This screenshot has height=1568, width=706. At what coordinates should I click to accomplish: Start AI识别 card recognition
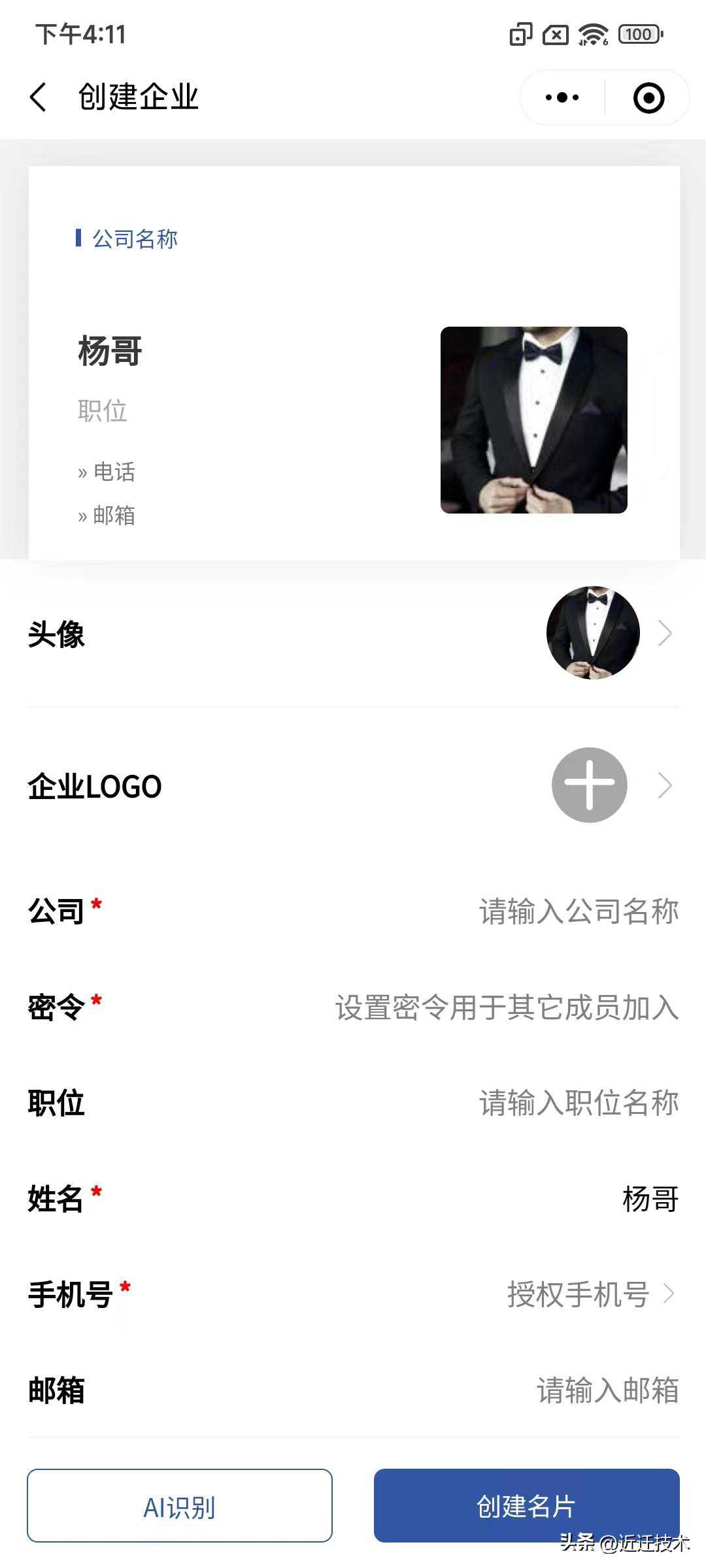(180, 1506)
